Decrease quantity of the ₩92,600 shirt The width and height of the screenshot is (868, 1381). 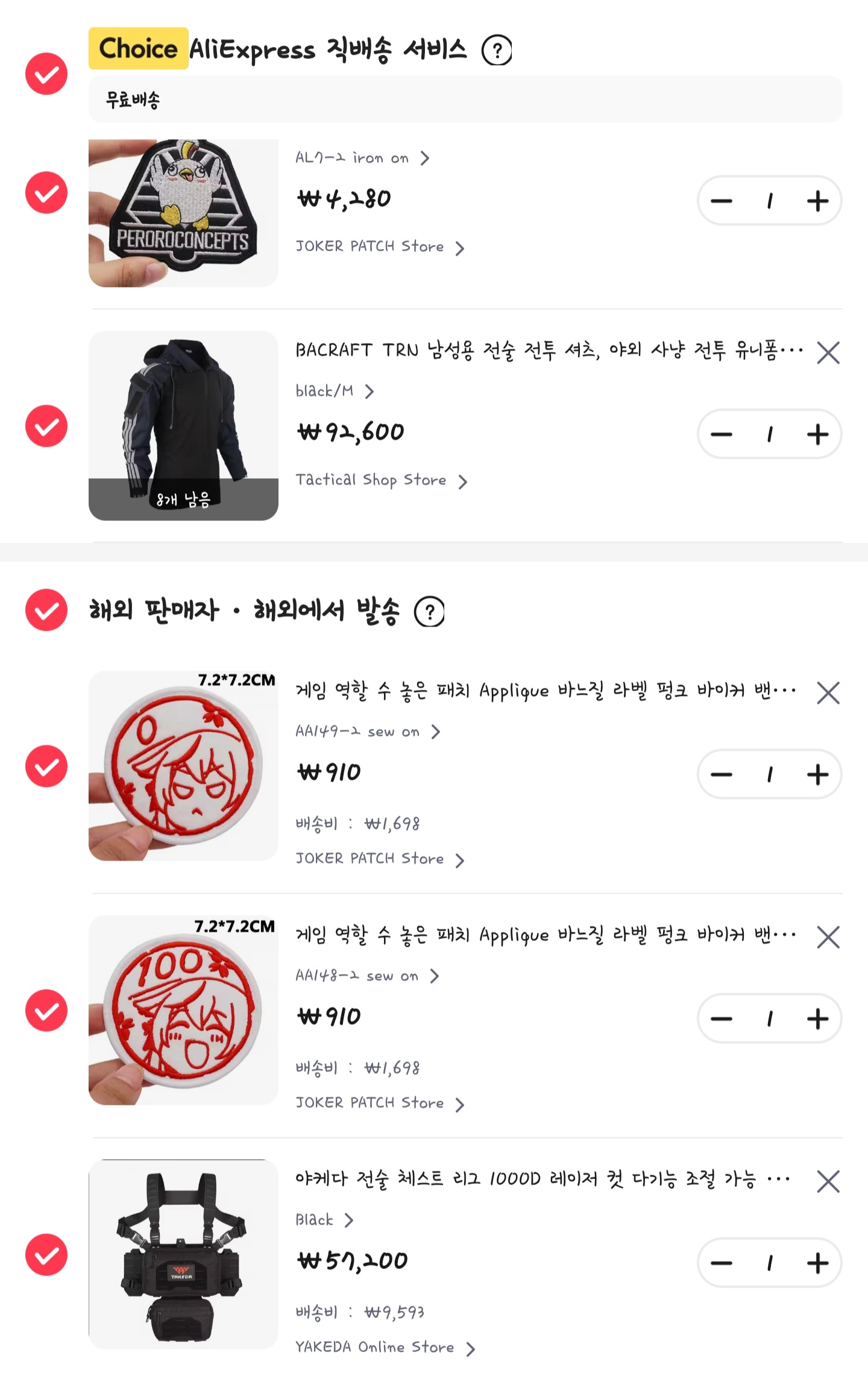[x=722, y=434]
